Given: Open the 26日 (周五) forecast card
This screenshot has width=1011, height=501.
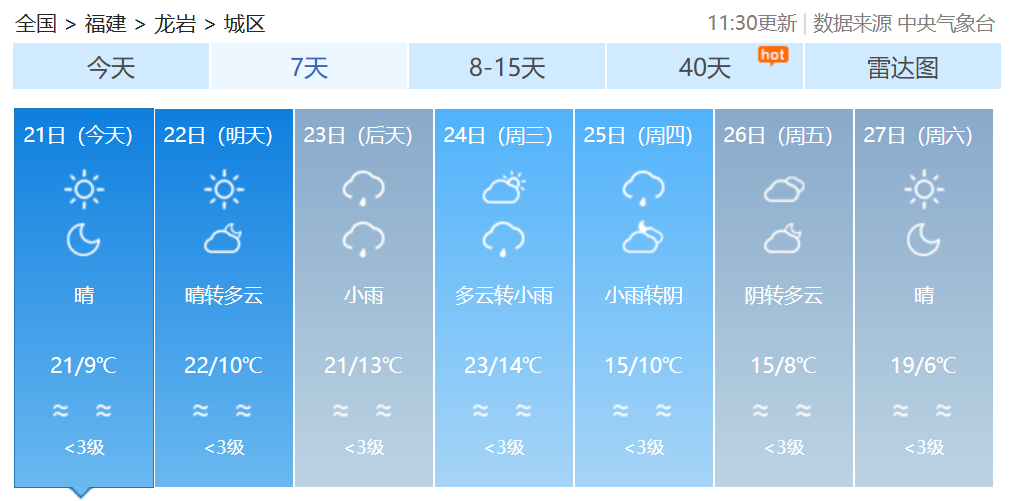Looking at the screenshot, I should tap(783, 297).
